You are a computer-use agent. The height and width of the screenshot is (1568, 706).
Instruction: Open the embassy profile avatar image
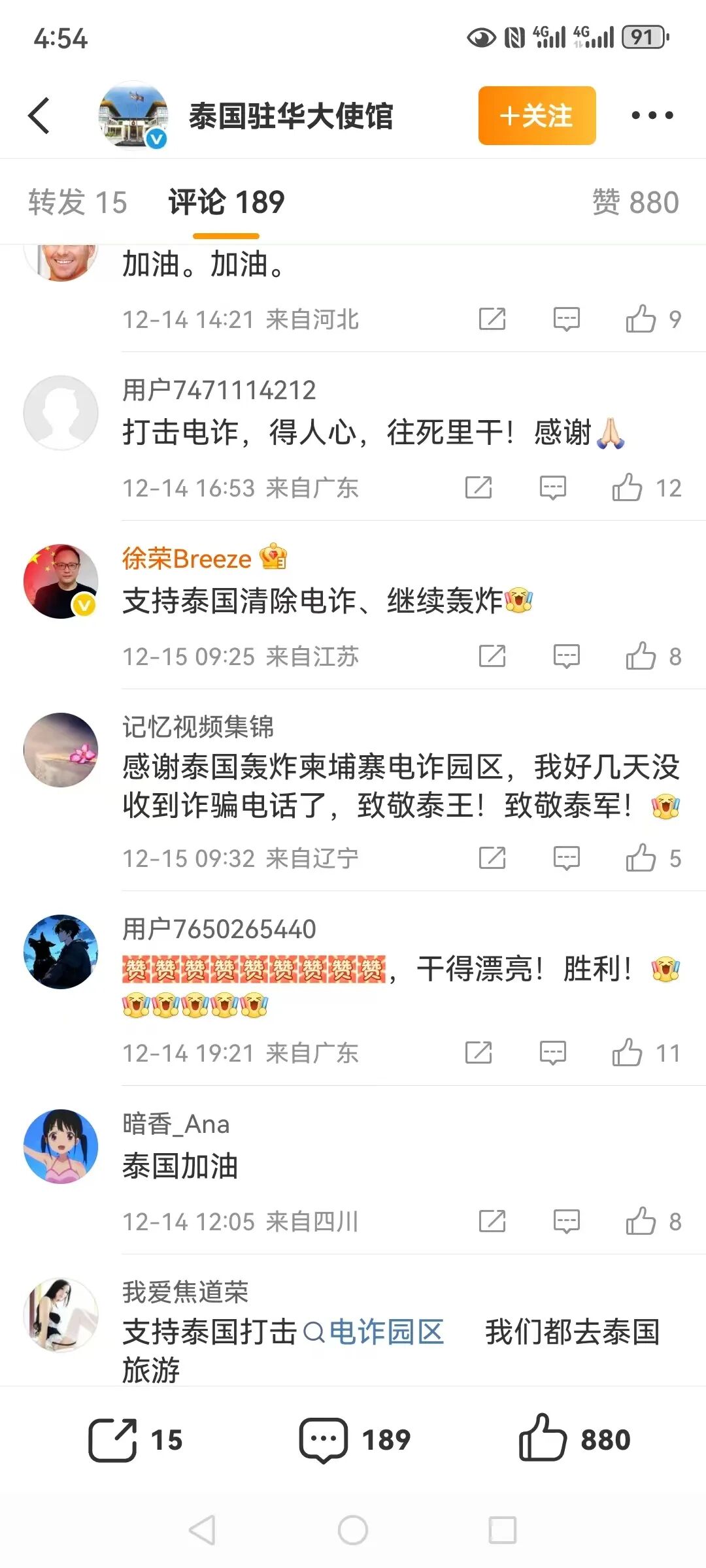coord(134,116)
